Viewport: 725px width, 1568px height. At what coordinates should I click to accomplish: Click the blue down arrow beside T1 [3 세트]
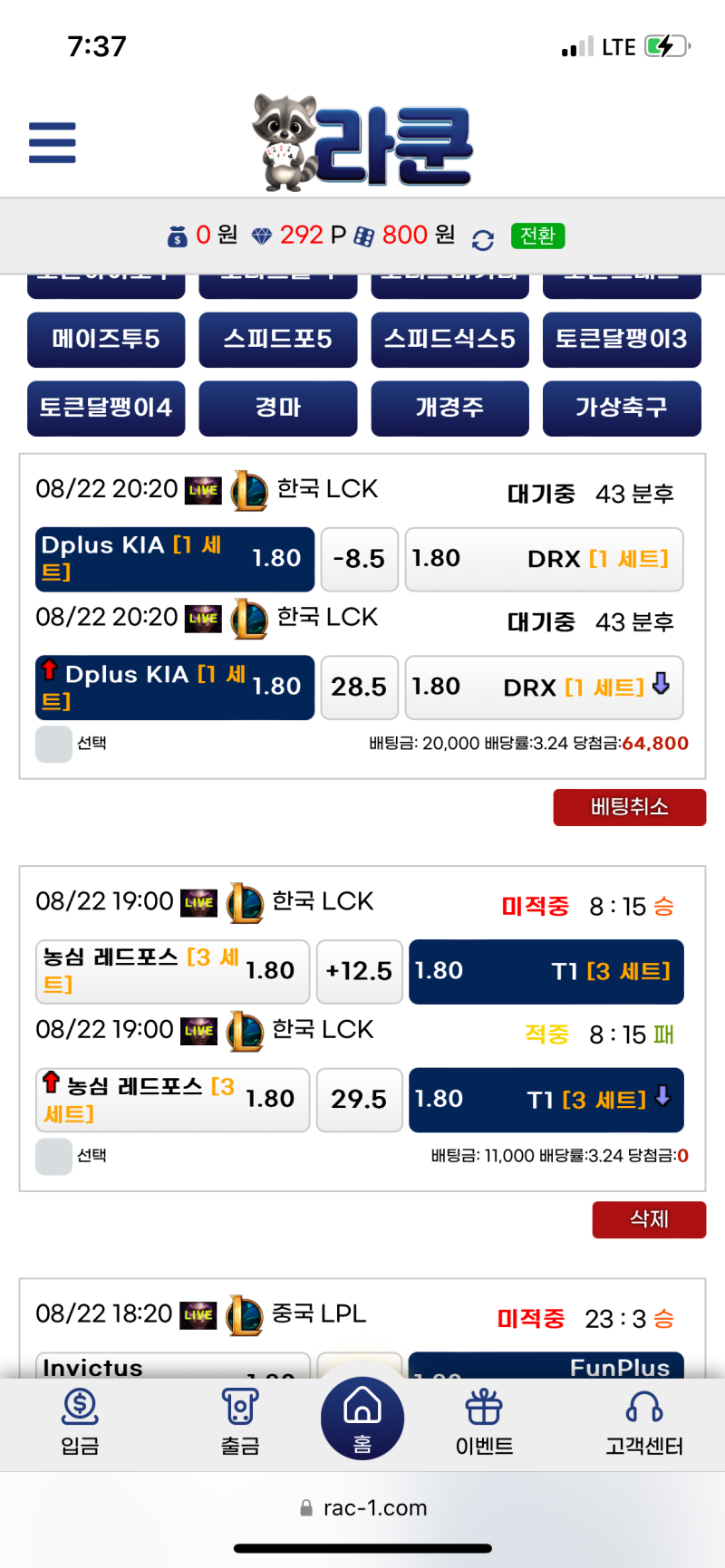(663, 1100)
